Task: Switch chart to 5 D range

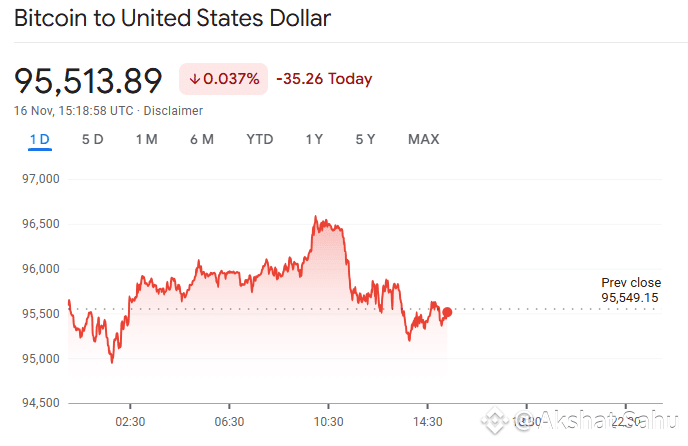Action: click(93, 140)
